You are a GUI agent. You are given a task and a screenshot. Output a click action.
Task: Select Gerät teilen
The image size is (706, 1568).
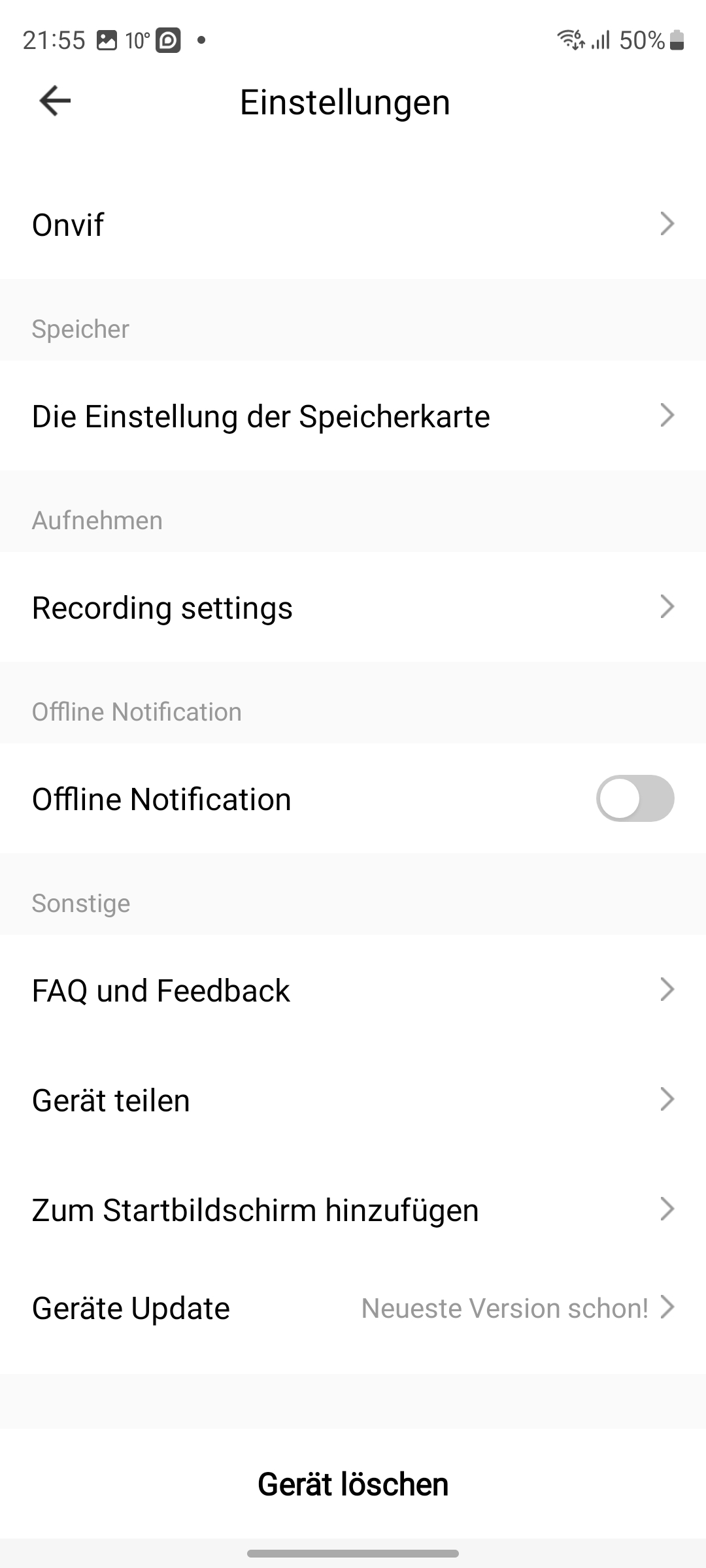point(353,1100)
